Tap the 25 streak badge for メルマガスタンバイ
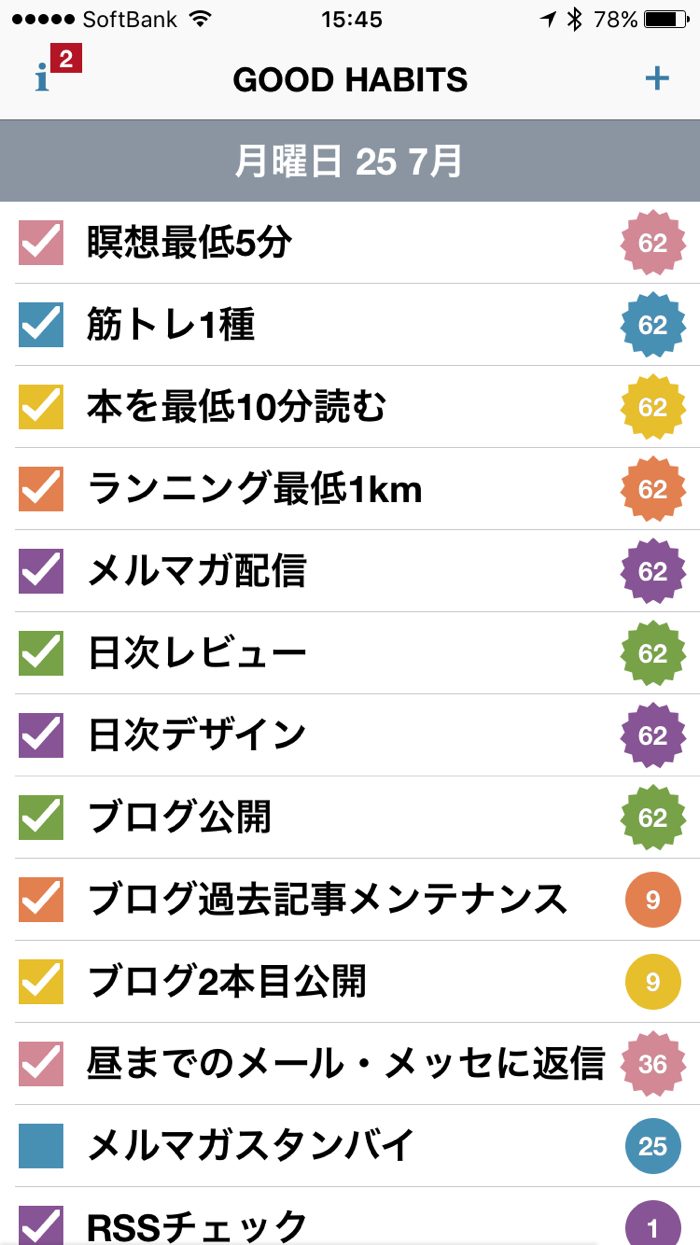The width and height of the screenshot is (700, 1245). 652,1145
